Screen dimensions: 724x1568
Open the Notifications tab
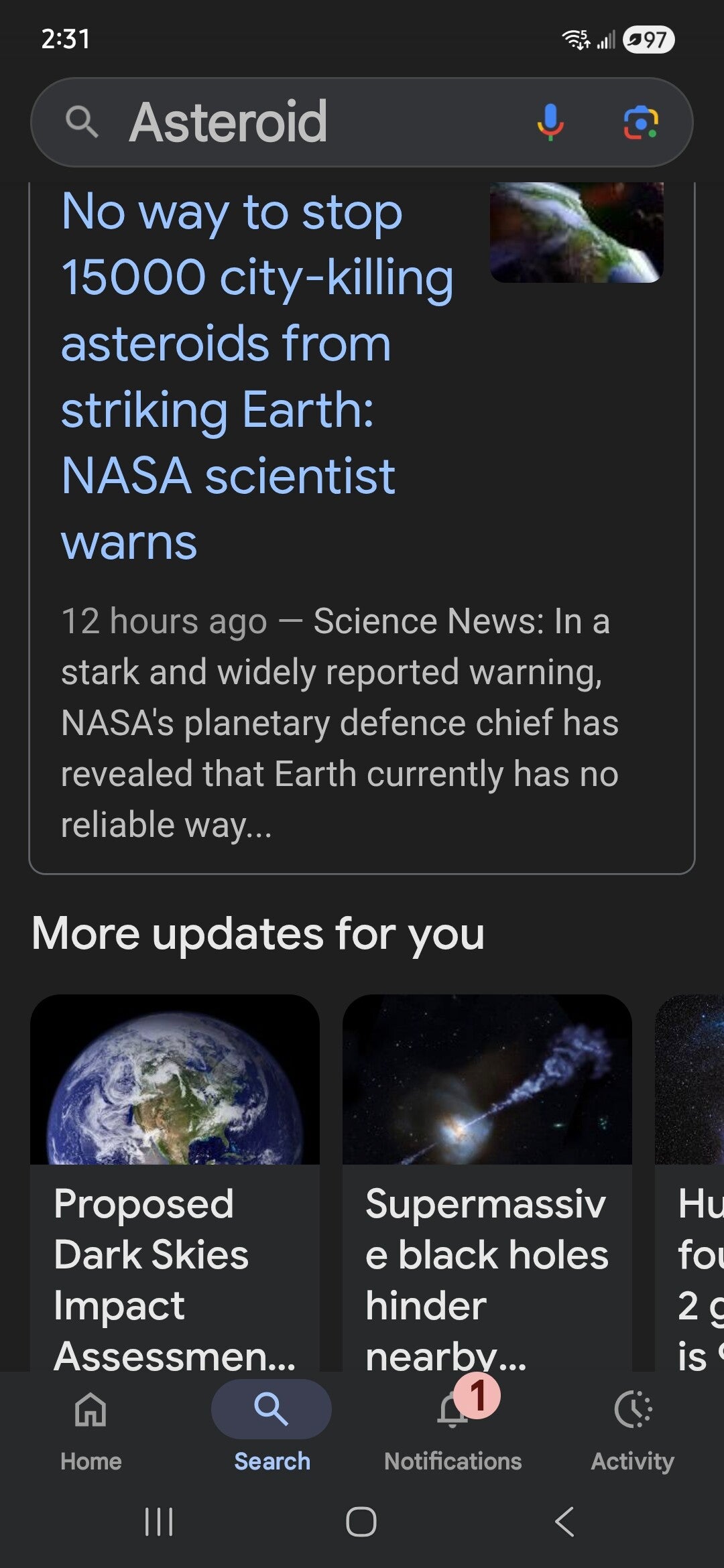(453, 1424)
